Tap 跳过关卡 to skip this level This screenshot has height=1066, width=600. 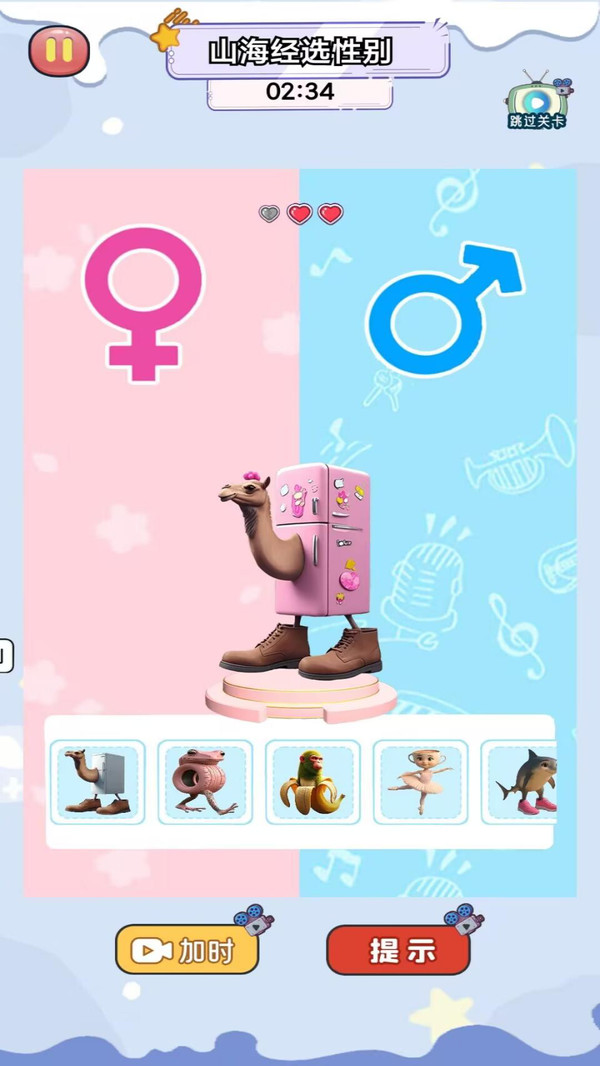(x=537, y=100)
